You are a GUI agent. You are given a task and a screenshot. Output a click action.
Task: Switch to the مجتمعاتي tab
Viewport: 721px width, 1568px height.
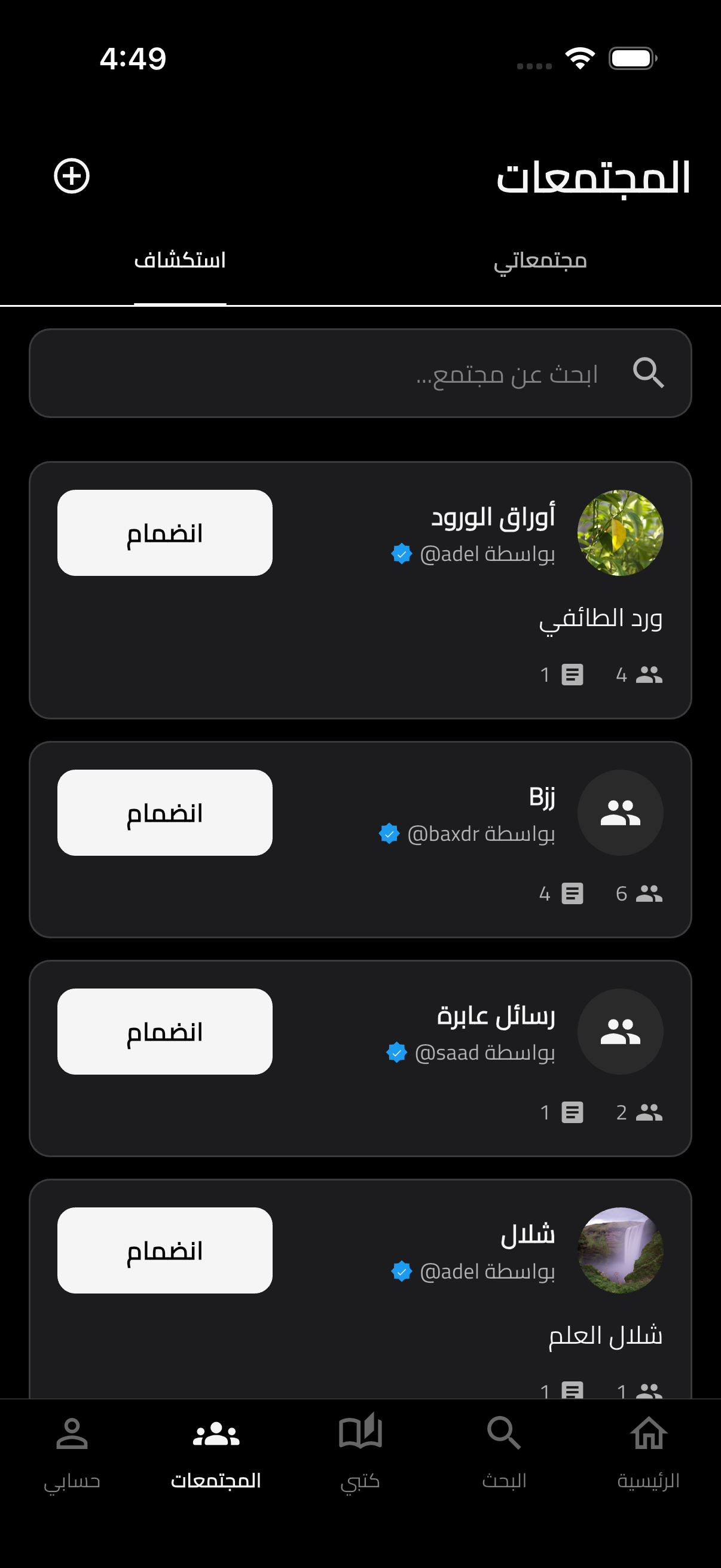[540, 261]
